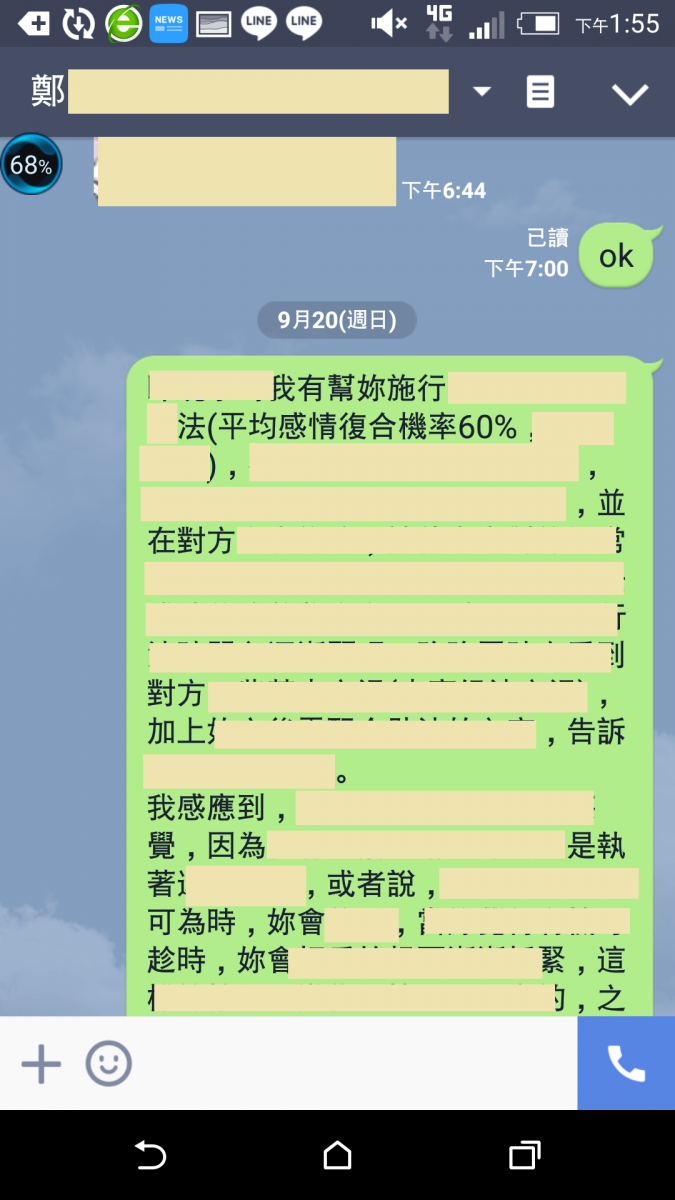The width and height of the screenshot is (675, 1200).
Task: Open the notes icon in header
Action: click(x=540, y=92)
